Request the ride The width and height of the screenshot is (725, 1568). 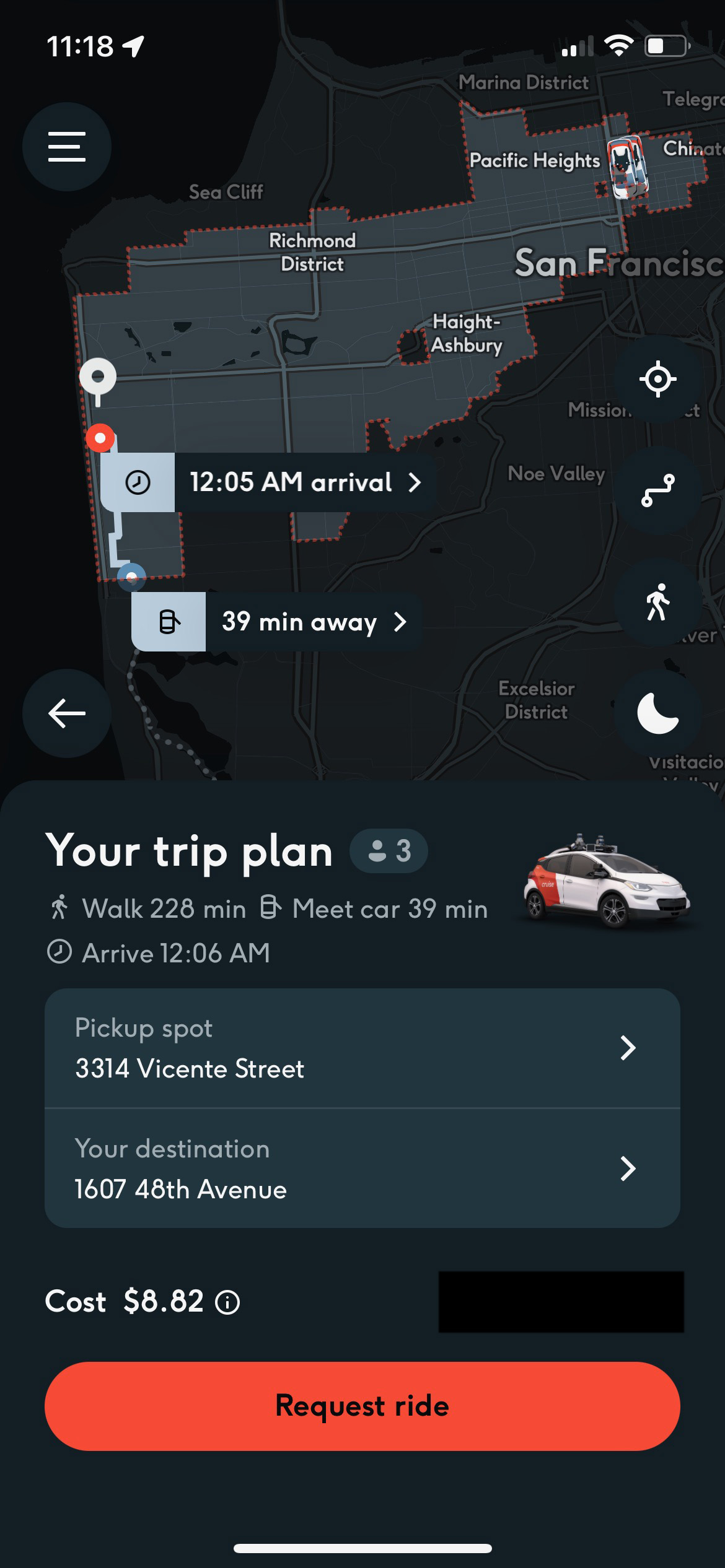coord(362,1406)
